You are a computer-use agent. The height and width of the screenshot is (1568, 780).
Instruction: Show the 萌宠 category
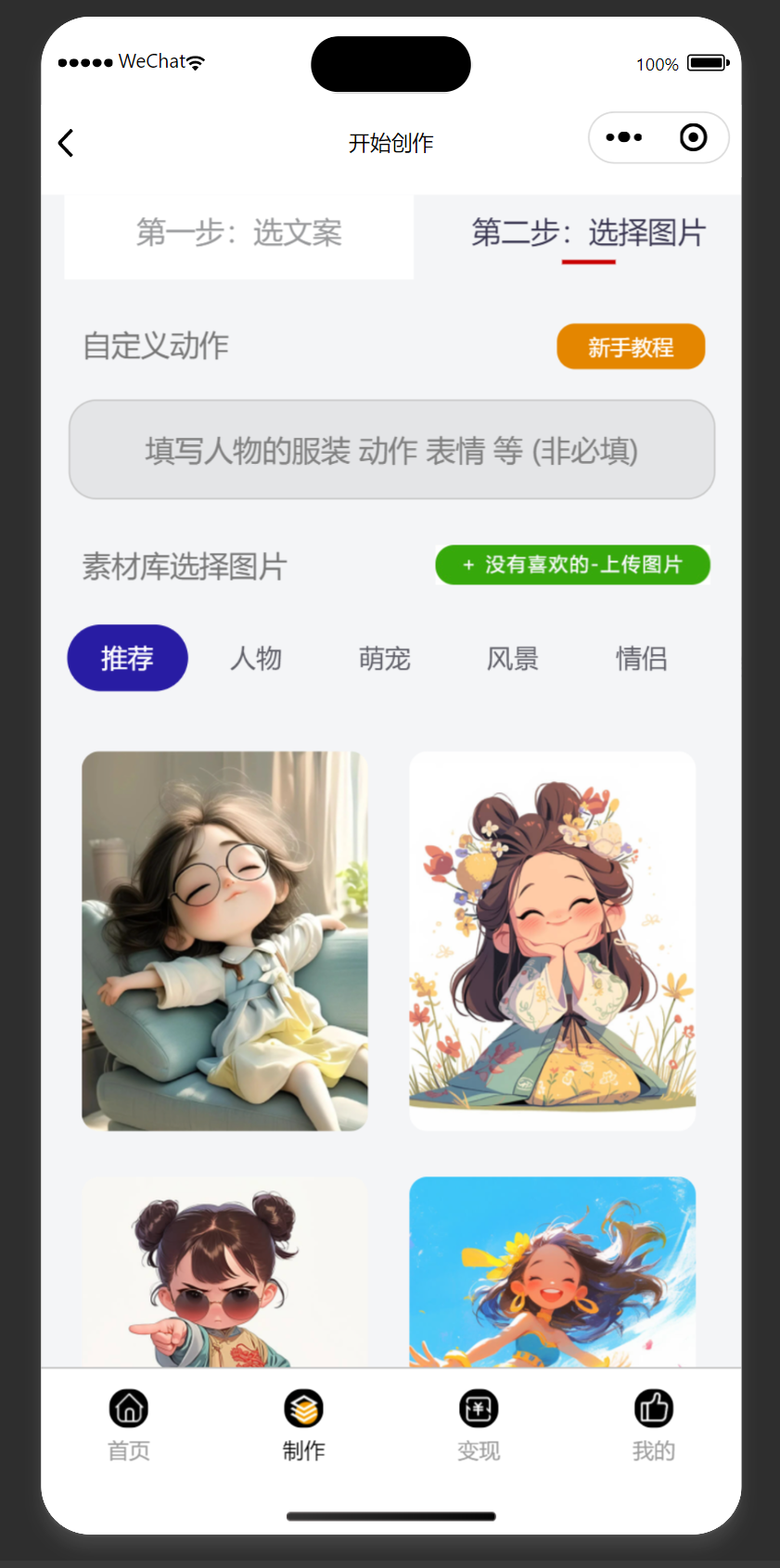click(x=384, y=659)
